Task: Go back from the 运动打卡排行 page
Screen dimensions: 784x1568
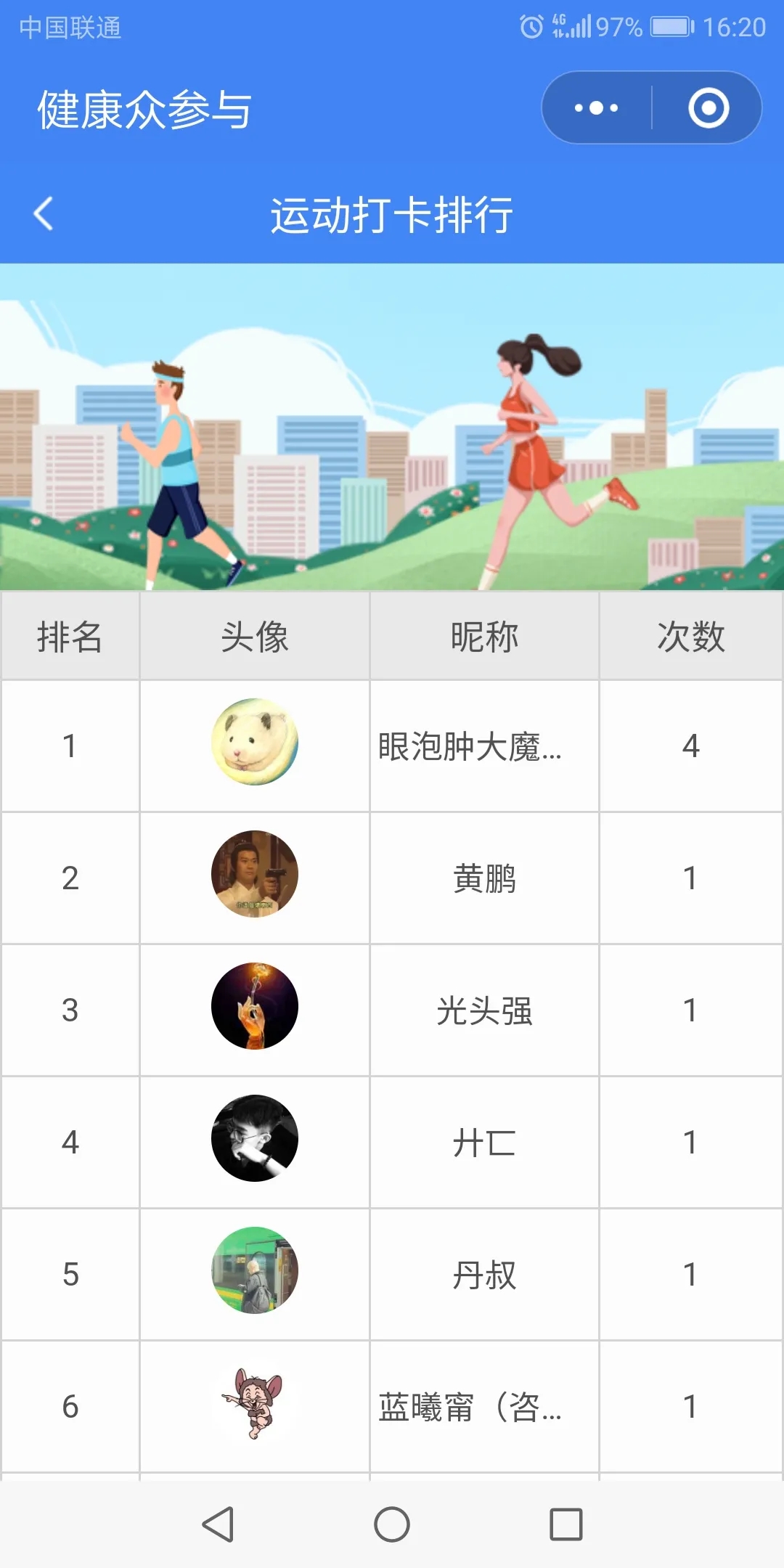Action: [44, 214]
